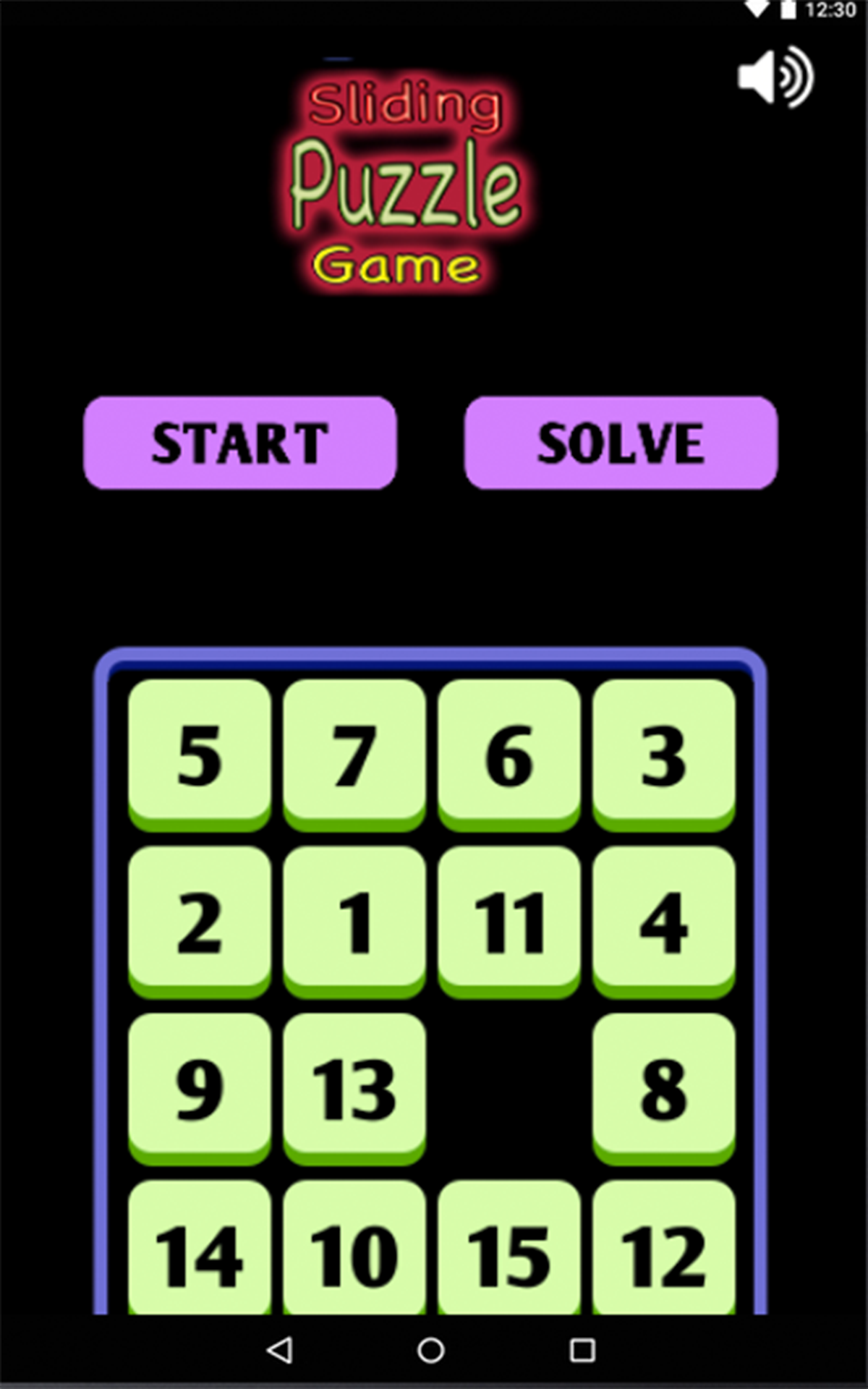Select tile number 1
This screenshot has height=1389, width=868.
point(354,922)
